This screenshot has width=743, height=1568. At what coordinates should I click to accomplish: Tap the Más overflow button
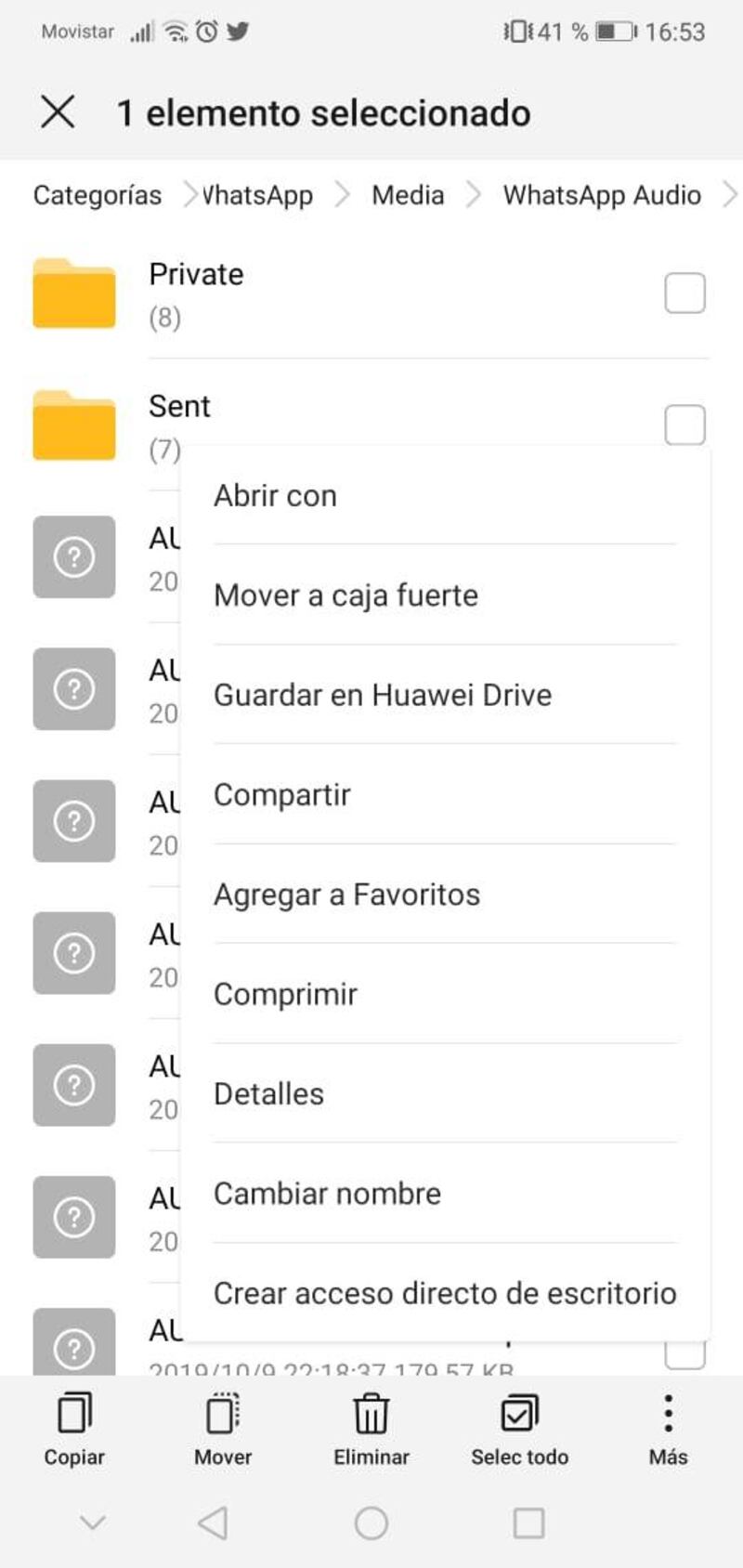point(668,1429)
